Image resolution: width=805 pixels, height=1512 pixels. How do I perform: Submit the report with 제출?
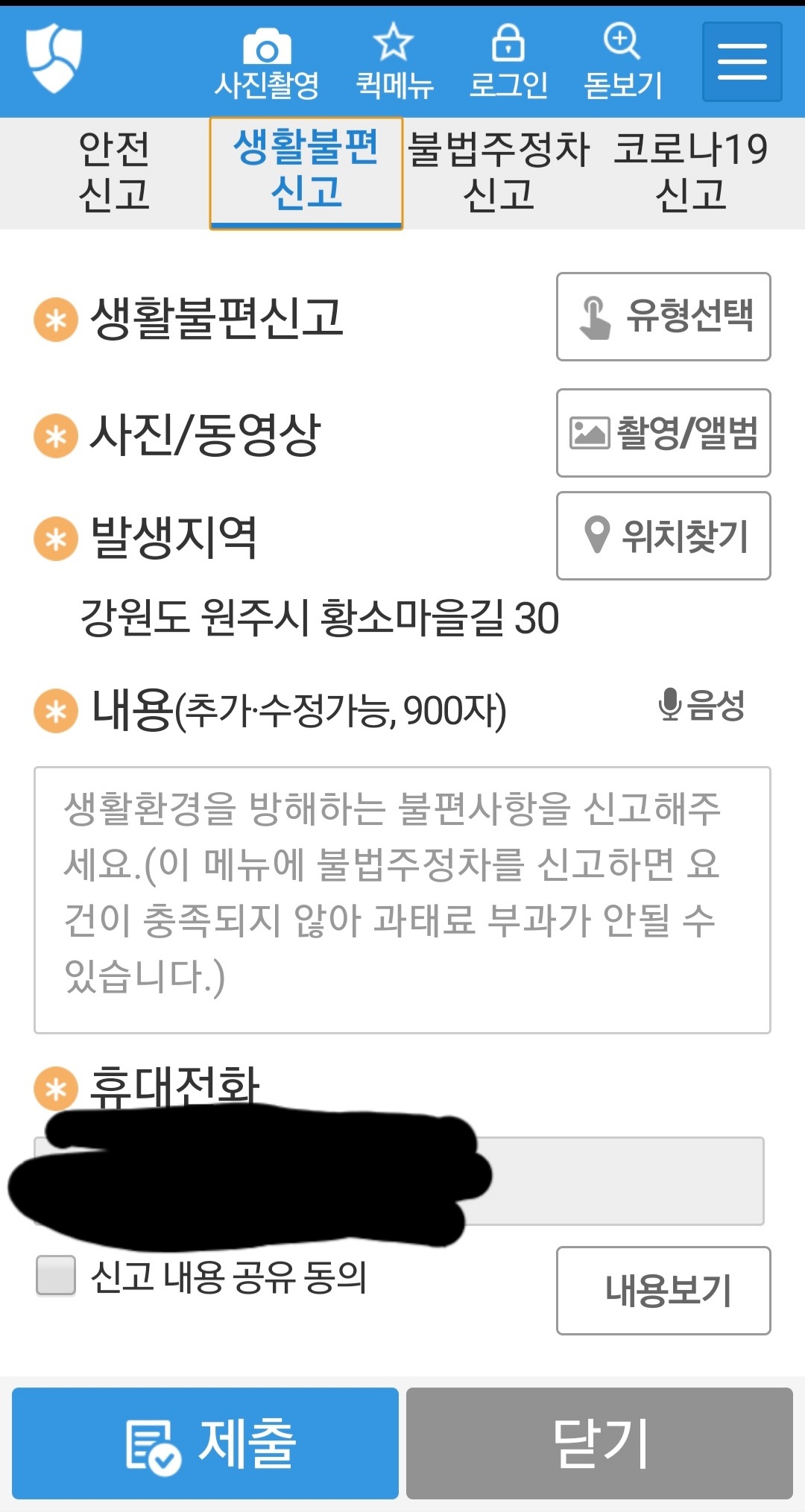pos(205,1443)
